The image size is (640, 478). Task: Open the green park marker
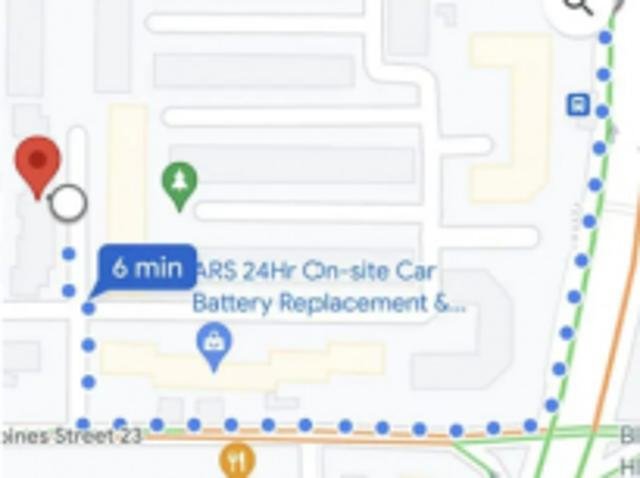[x=179, y=184]
